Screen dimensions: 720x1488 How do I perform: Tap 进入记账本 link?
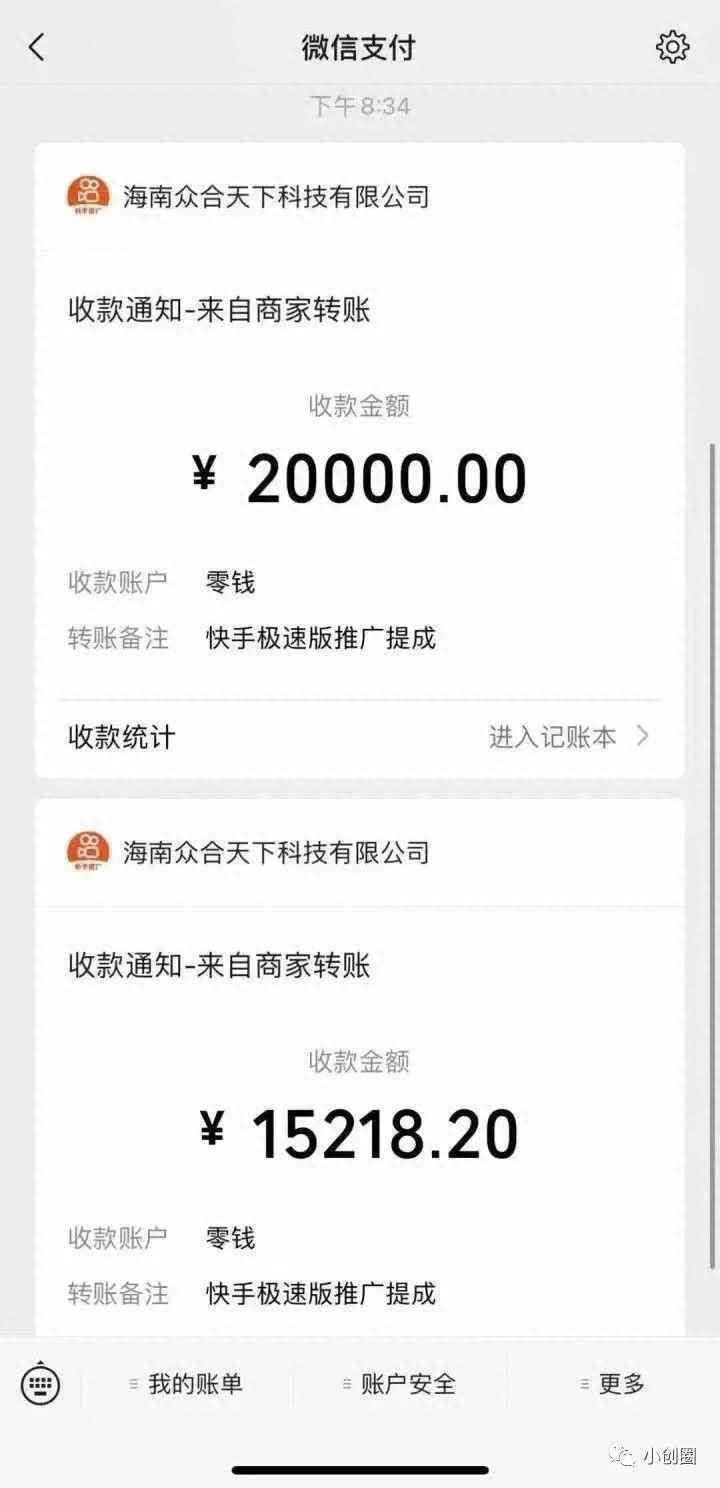click(x=553, y=737)
